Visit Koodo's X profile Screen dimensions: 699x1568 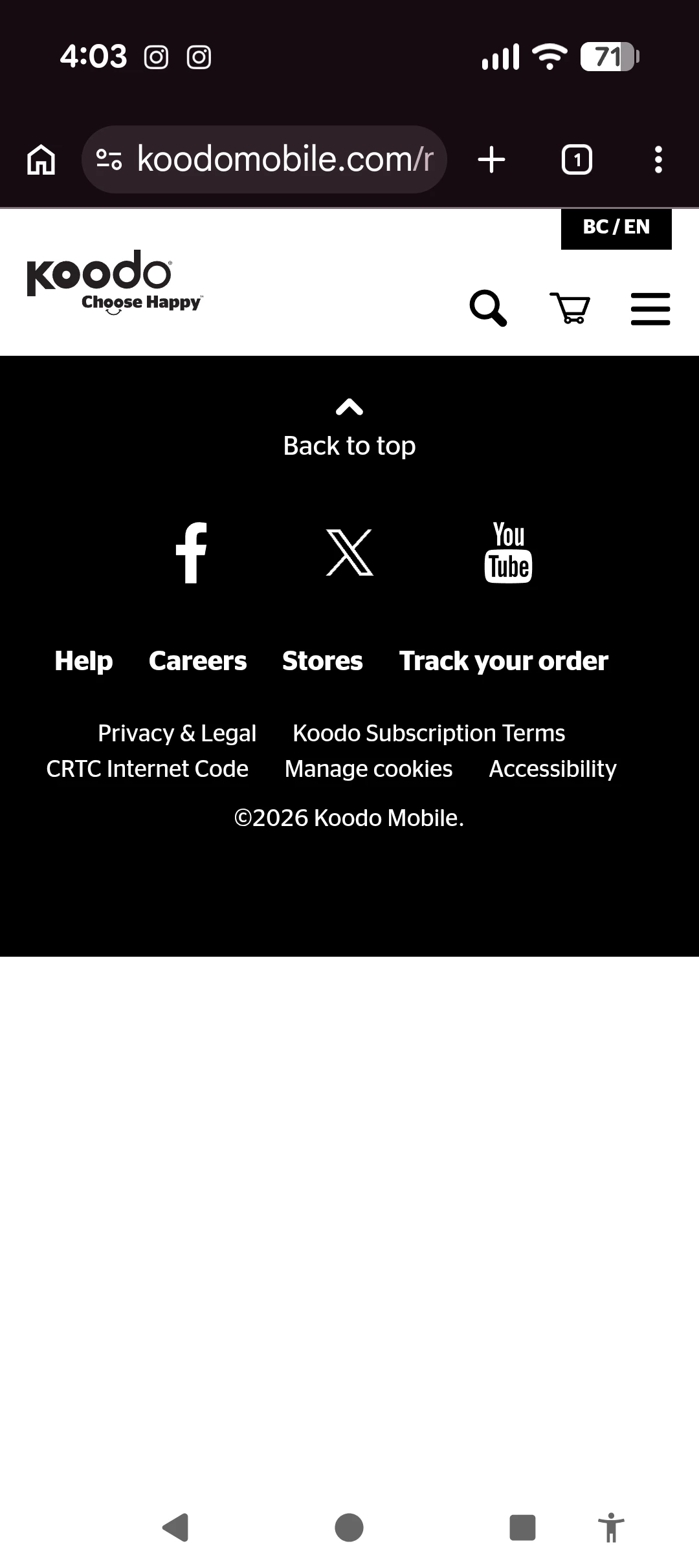349,552
